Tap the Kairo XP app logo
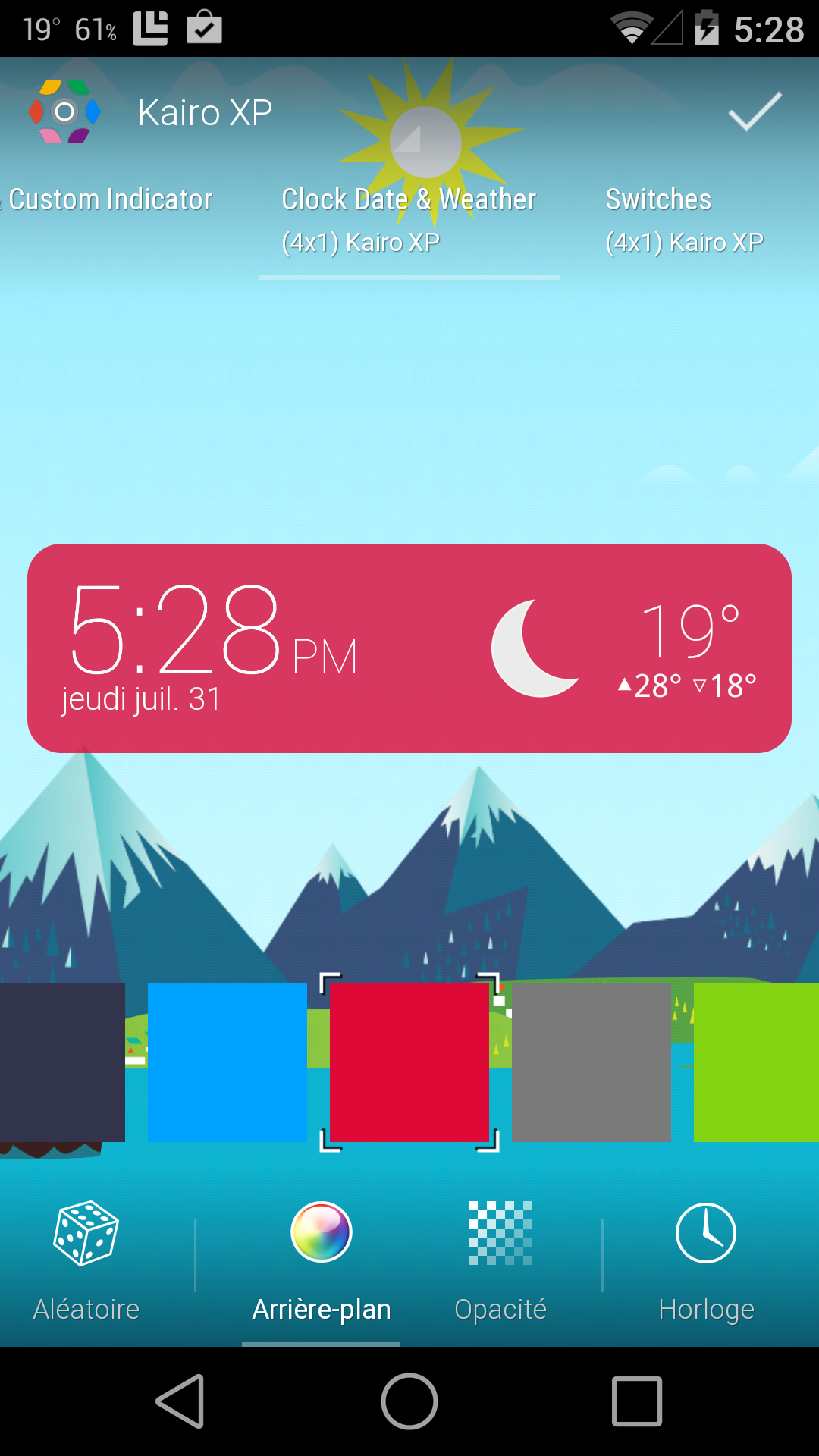This screenshot has height=1456, width=819. (x=64, y=112)
